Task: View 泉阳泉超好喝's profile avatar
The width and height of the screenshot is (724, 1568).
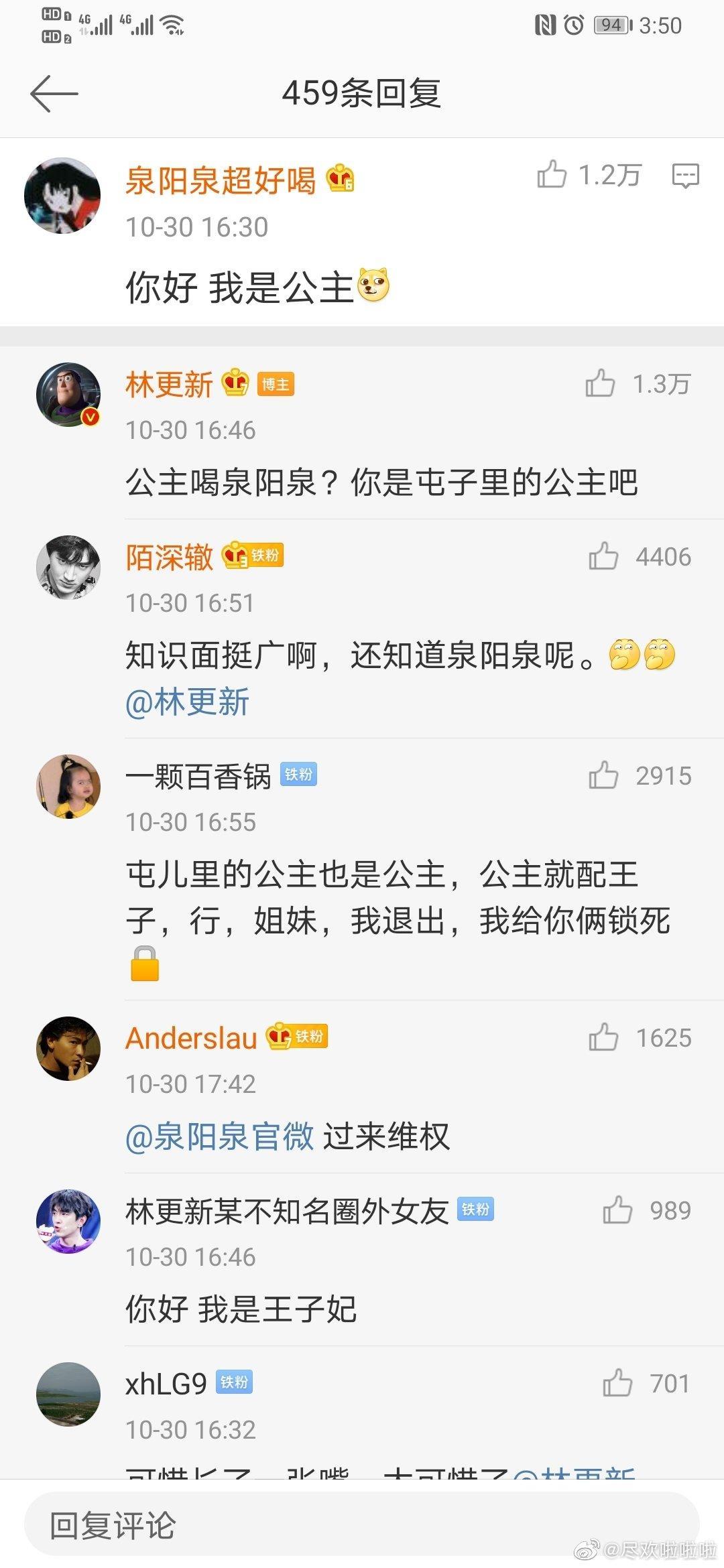Action: coord(62,196)
